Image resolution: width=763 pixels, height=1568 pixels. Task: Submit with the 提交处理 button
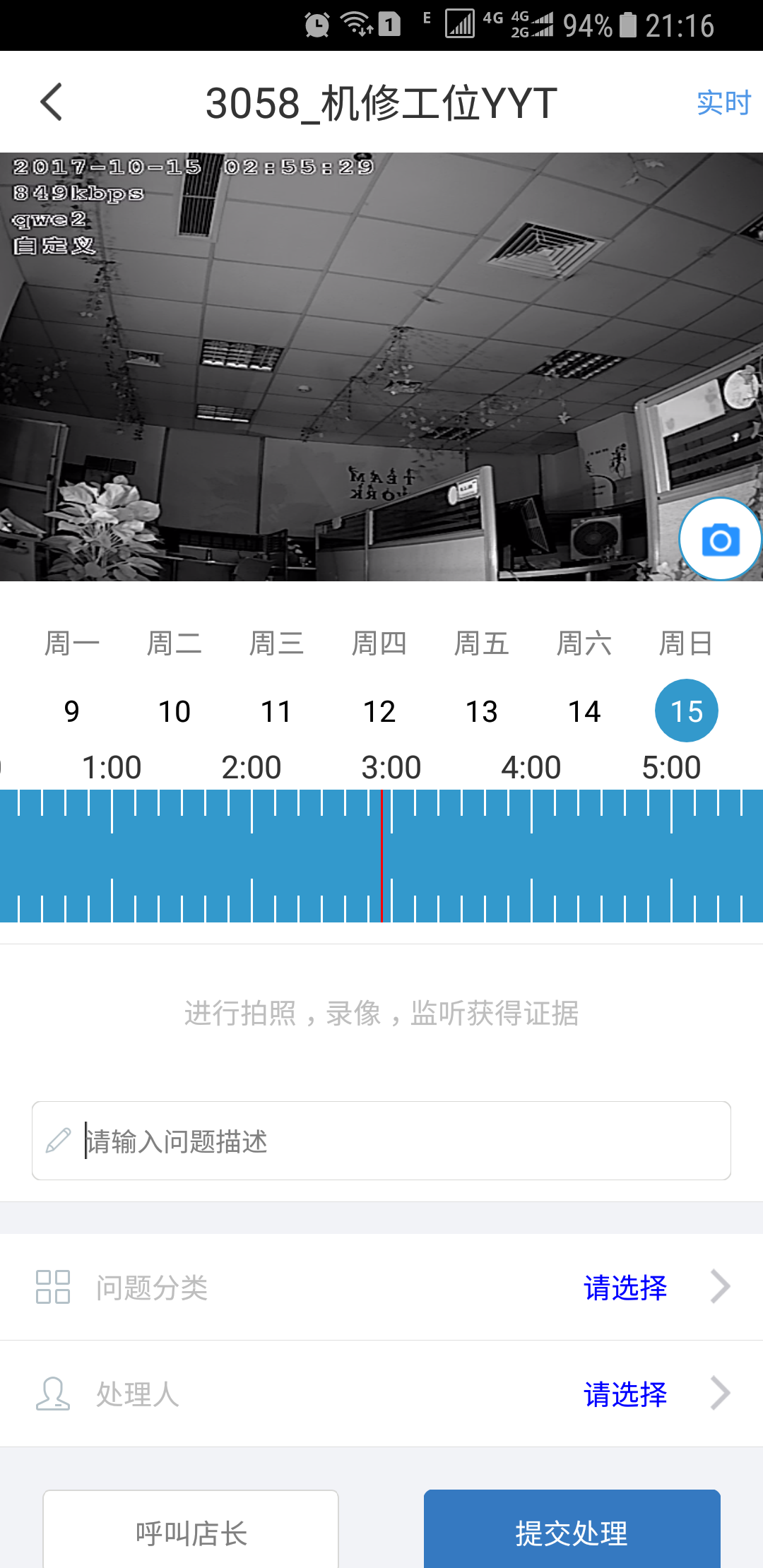[x=572, y=1533]
